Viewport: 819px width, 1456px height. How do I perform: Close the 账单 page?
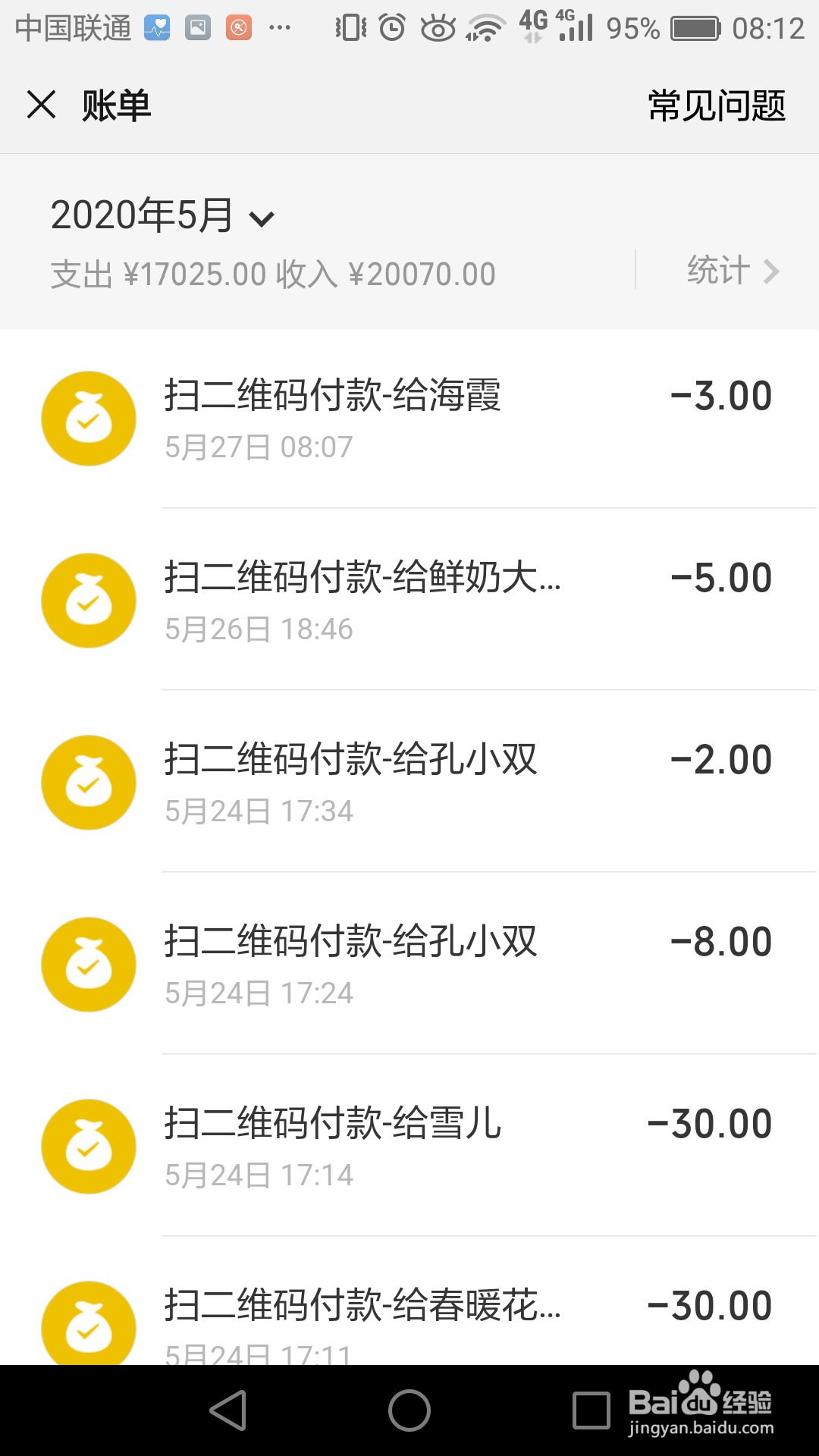(42, 105)
